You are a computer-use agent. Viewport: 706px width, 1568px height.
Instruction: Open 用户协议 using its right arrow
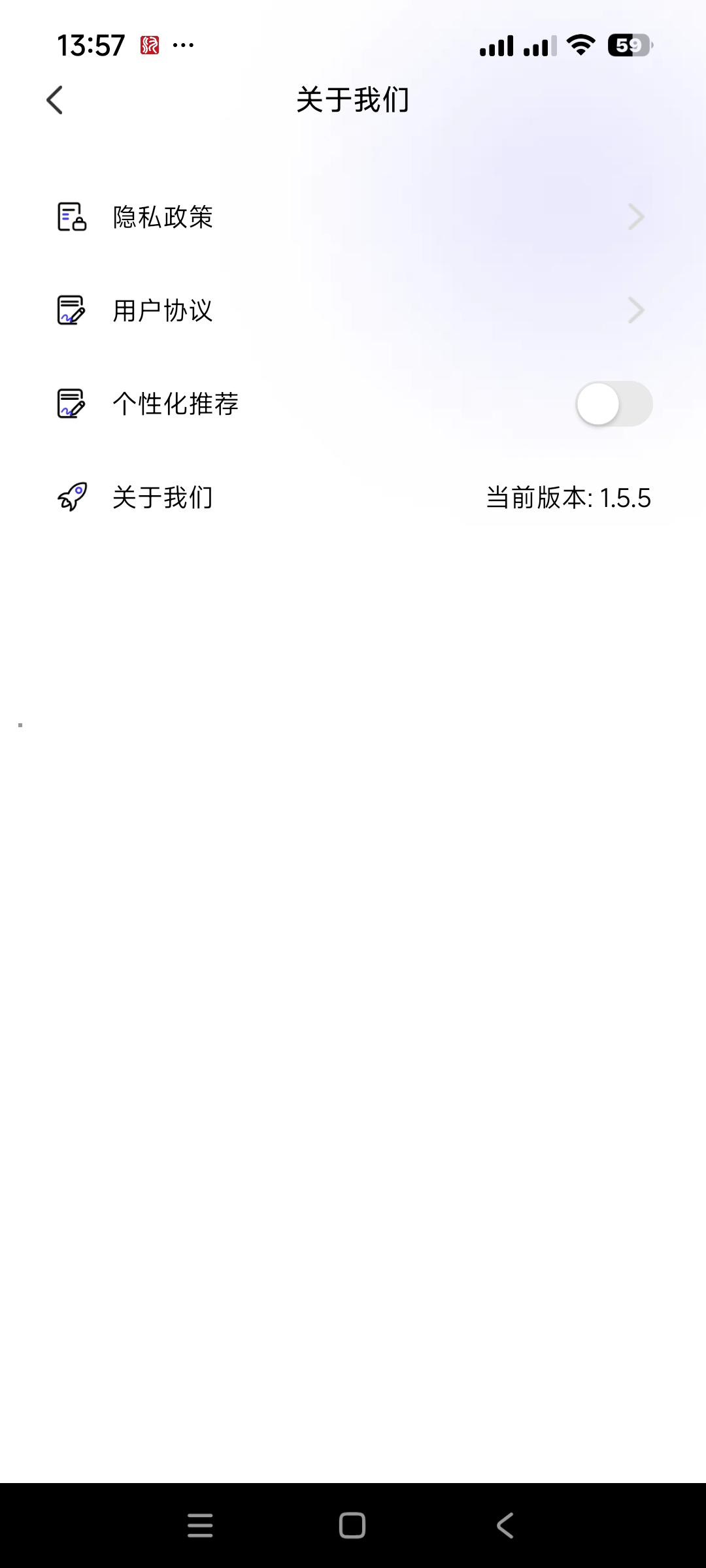(633, 310)
